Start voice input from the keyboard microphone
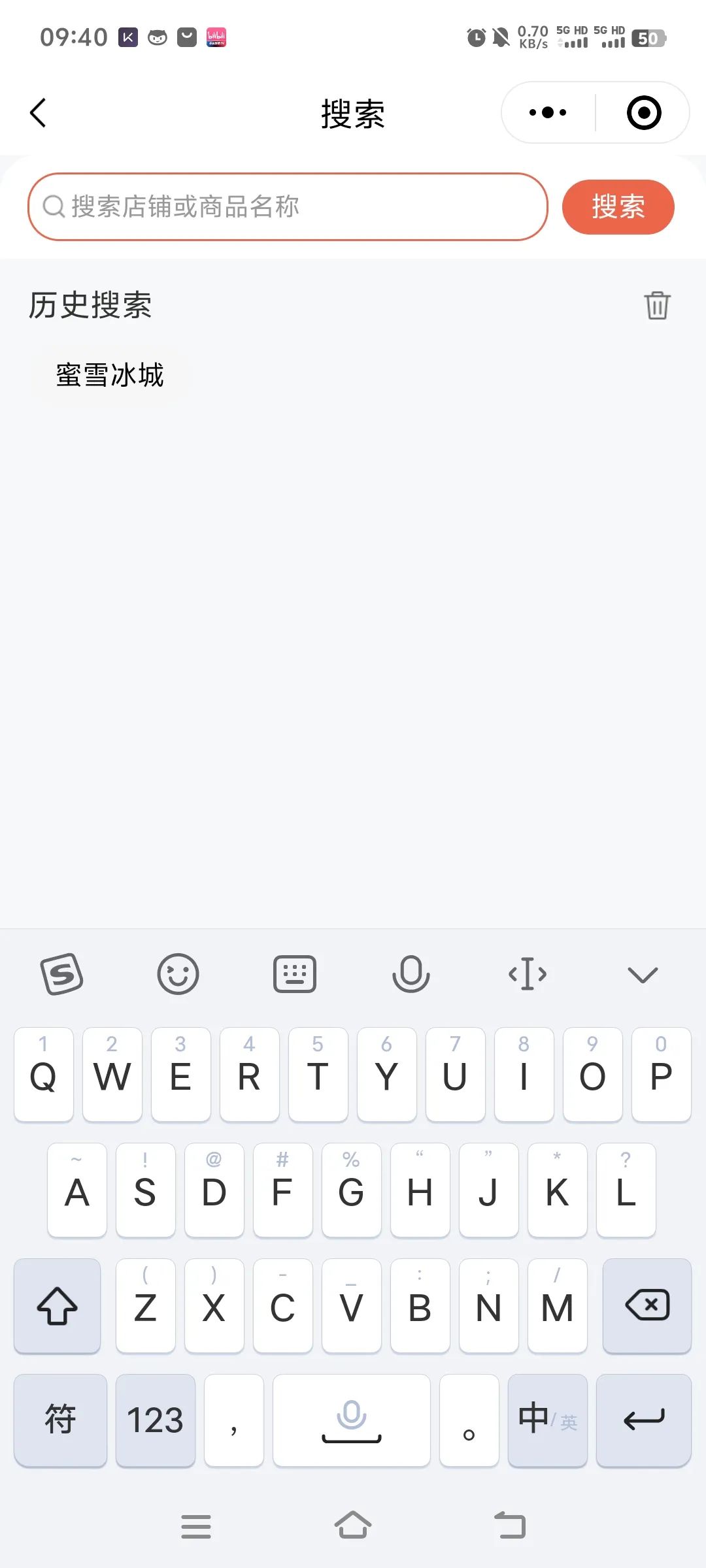The height and width of the screenshot is (1568, 706). (411, 974)
